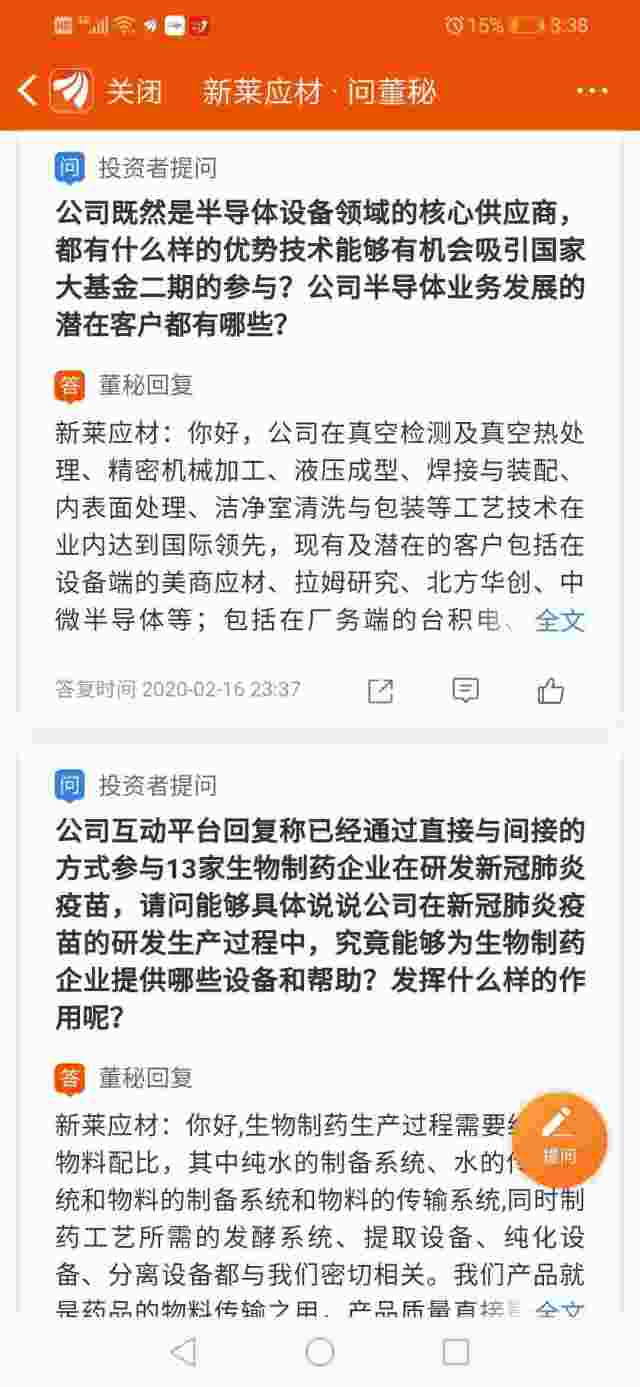
Task: Share the reply dated 2020-02-16 23:37
Action: point(380,690)
